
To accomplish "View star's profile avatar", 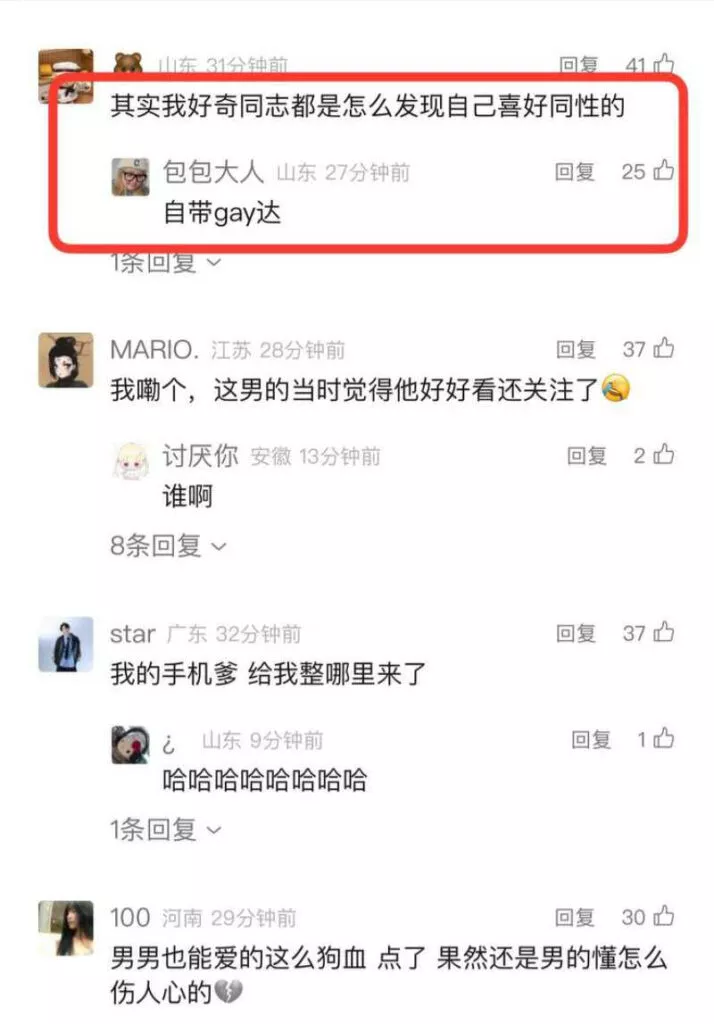I will [66, 644].
